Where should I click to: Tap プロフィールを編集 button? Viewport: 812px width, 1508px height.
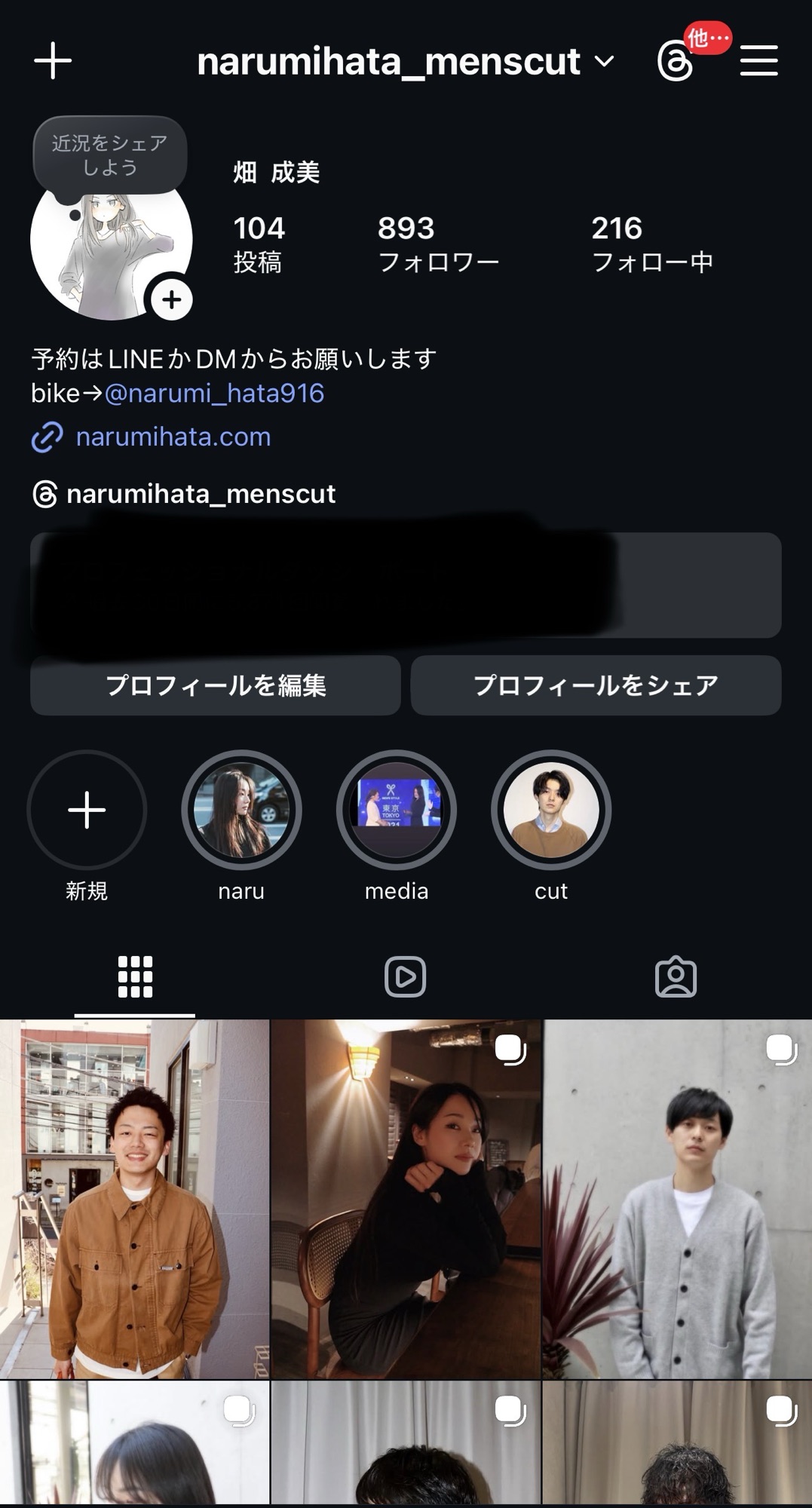coord(216,685)
